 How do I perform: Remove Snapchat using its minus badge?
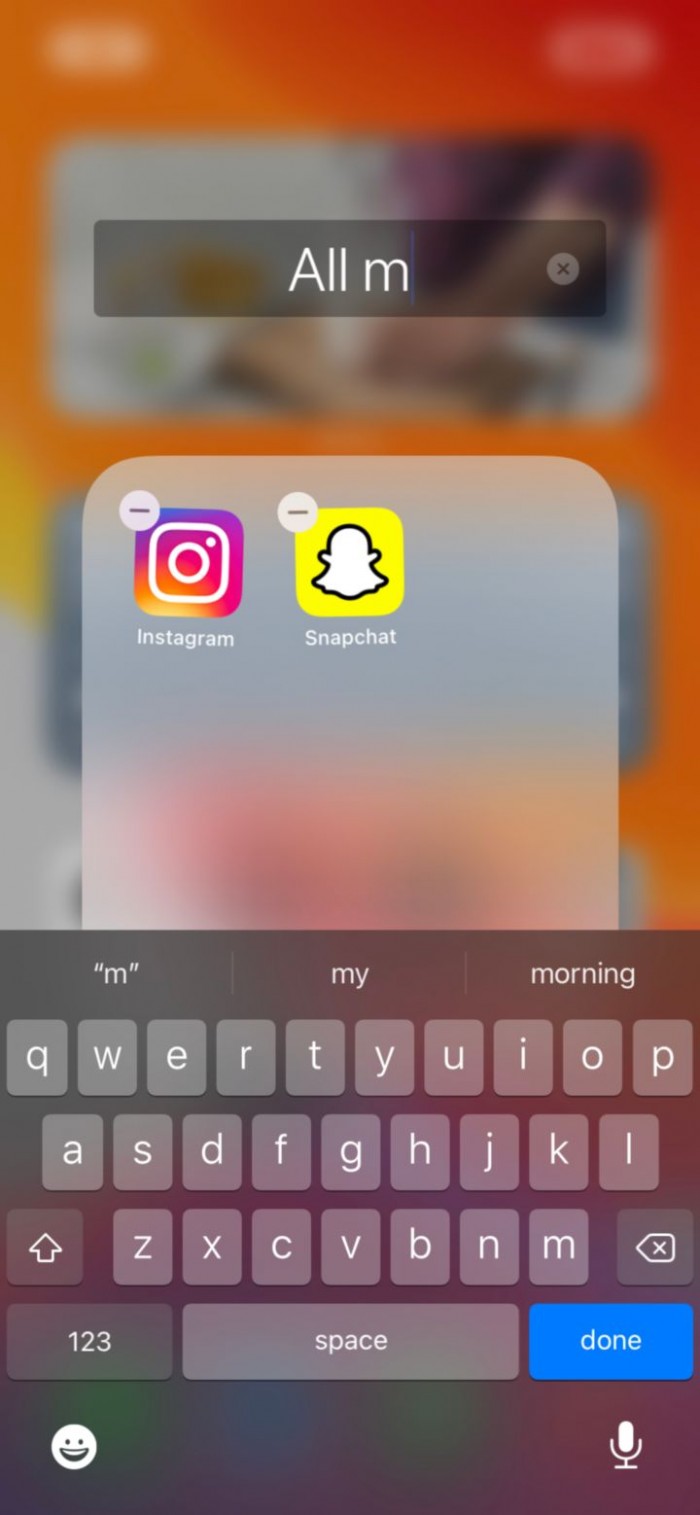point(297,512)
